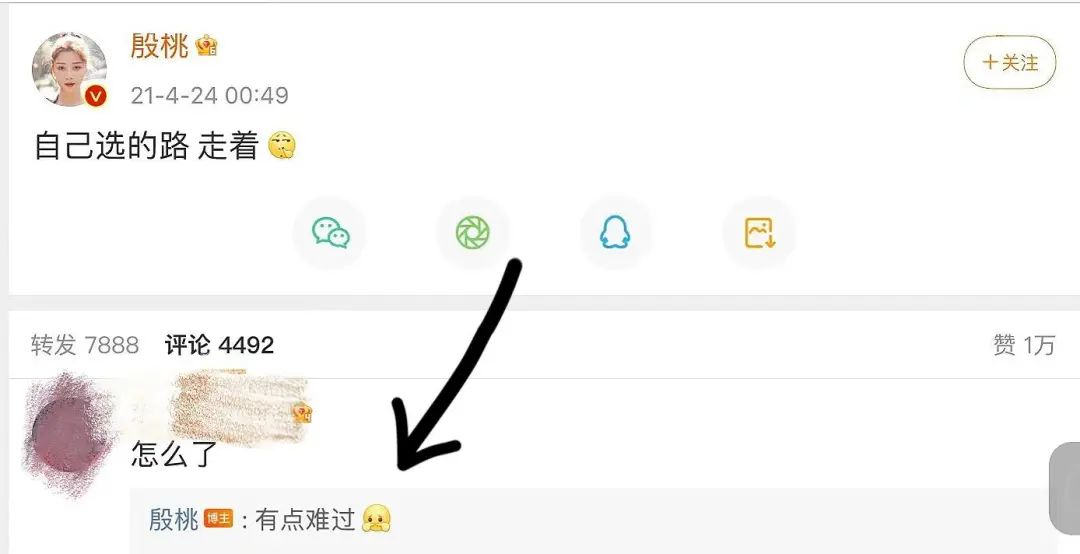Open 殷桃's reply 有点难过
The width and height of the screenshot is (1080, 554).
click(305, 520)
